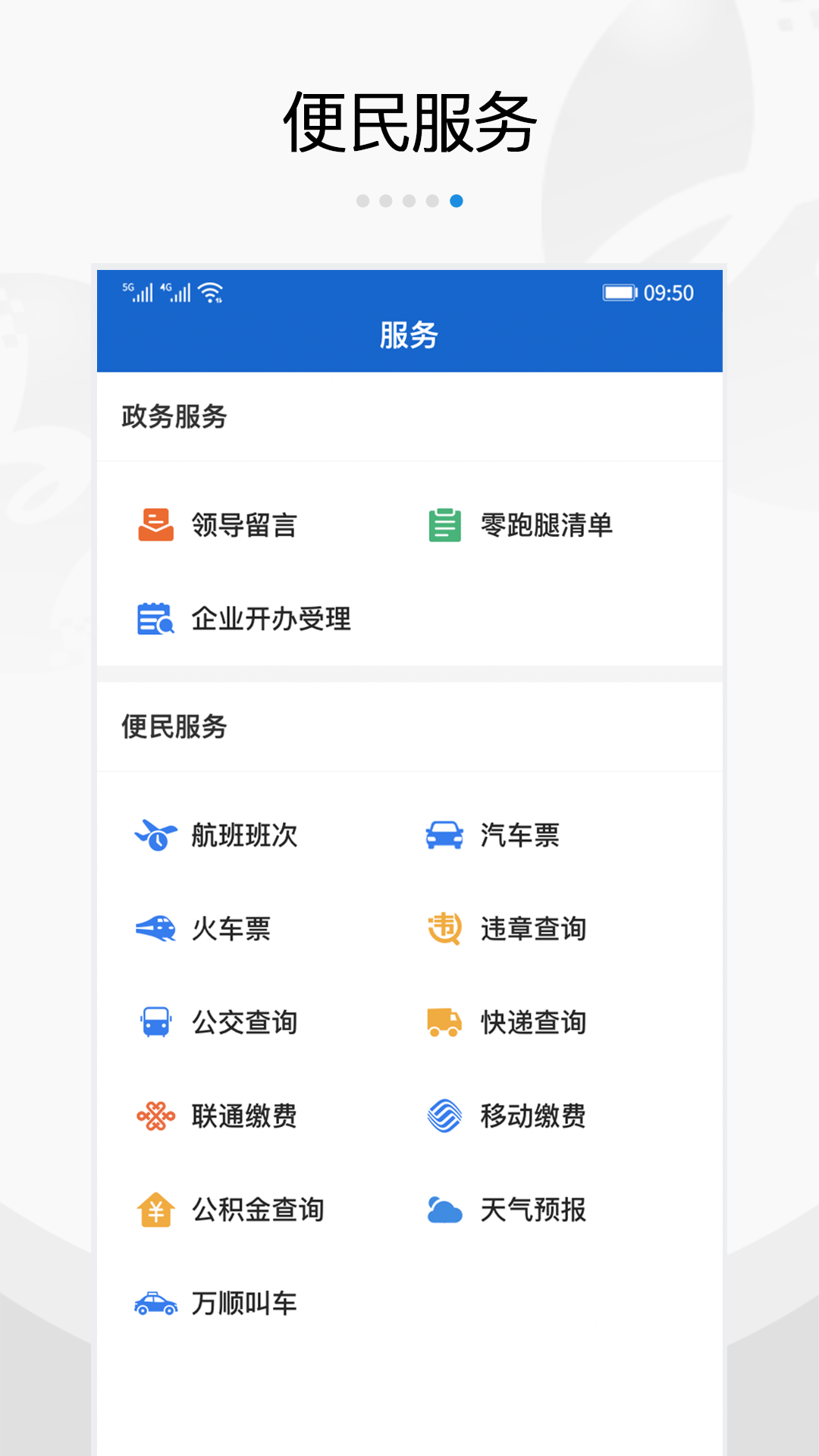This screenshot has height=1456, width=819.
Task: Select the 公交查询 bus query icon
Action: click(154, 1022)
